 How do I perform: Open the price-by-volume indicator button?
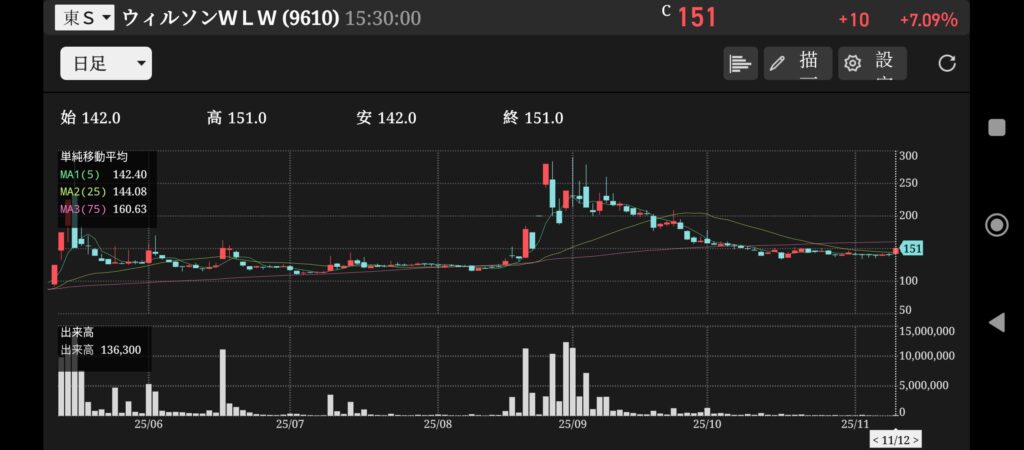click(x=740, y=64)
